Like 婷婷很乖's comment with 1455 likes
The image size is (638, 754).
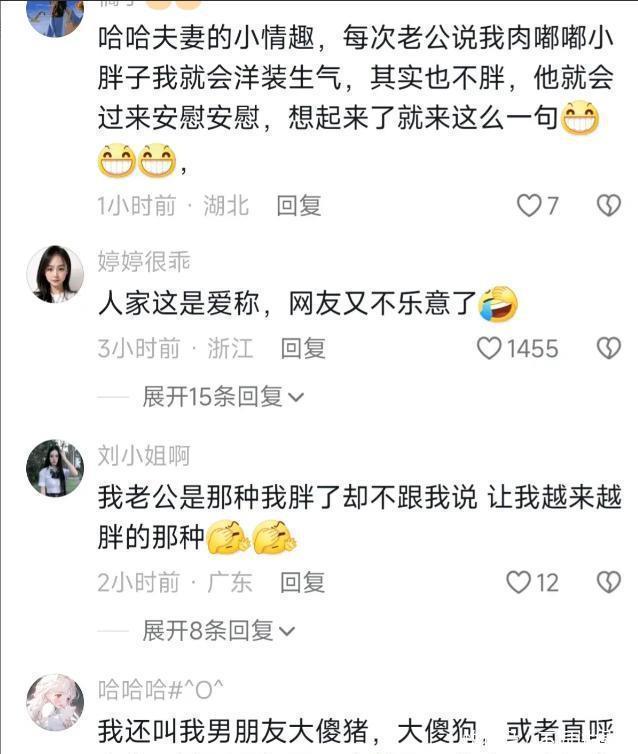coord(489,349)
